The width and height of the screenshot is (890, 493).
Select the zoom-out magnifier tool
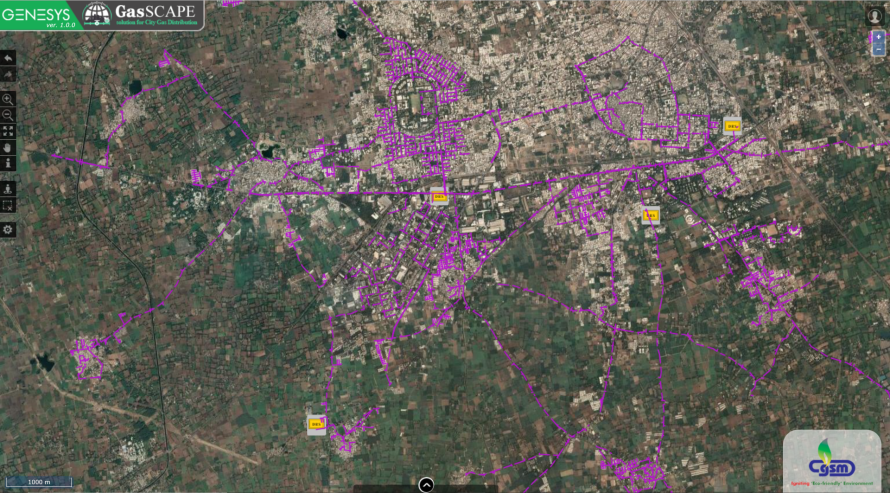(8, 115)
